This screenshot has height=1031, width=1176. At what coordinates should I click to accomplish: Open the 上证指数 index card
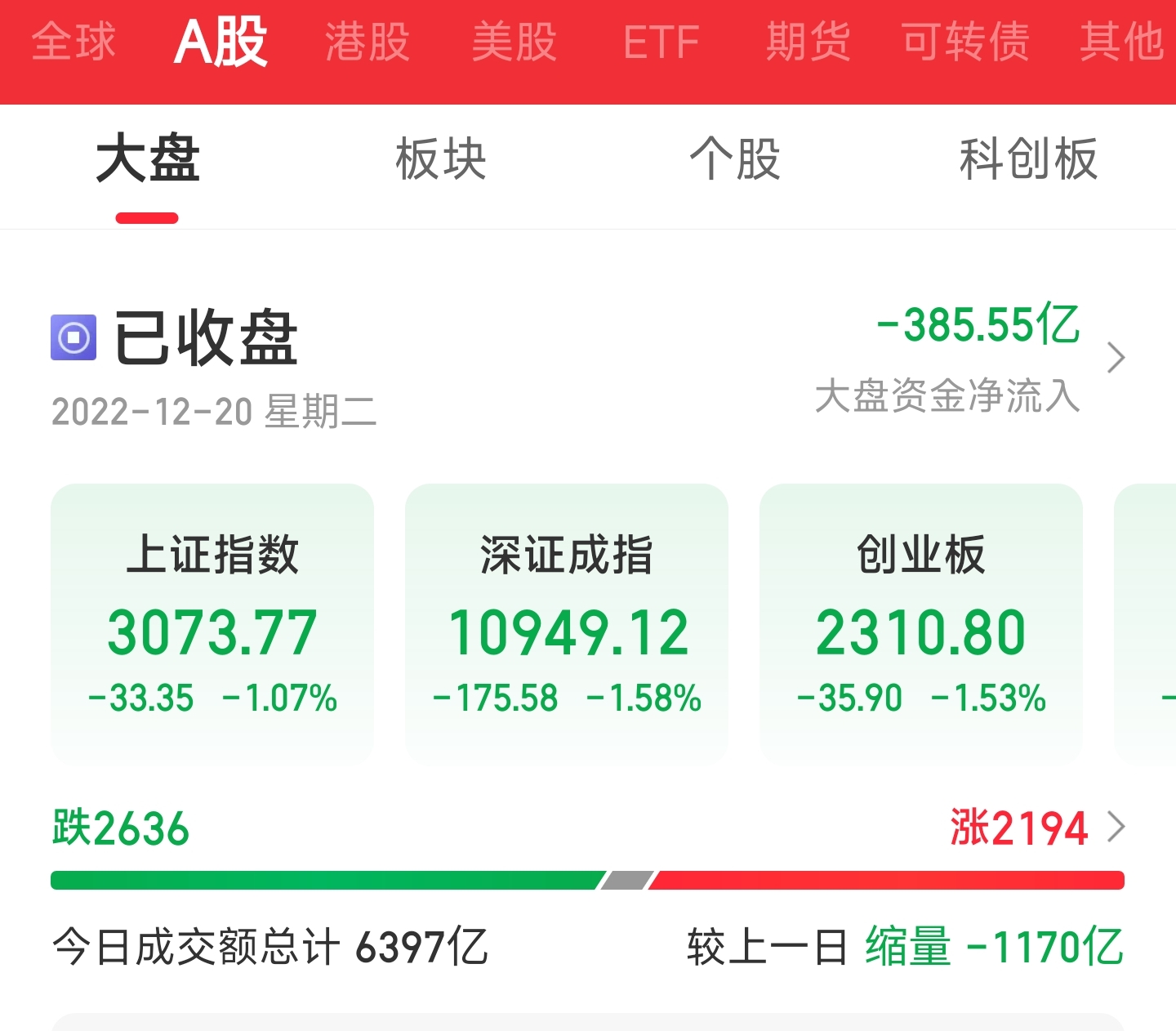212,623
